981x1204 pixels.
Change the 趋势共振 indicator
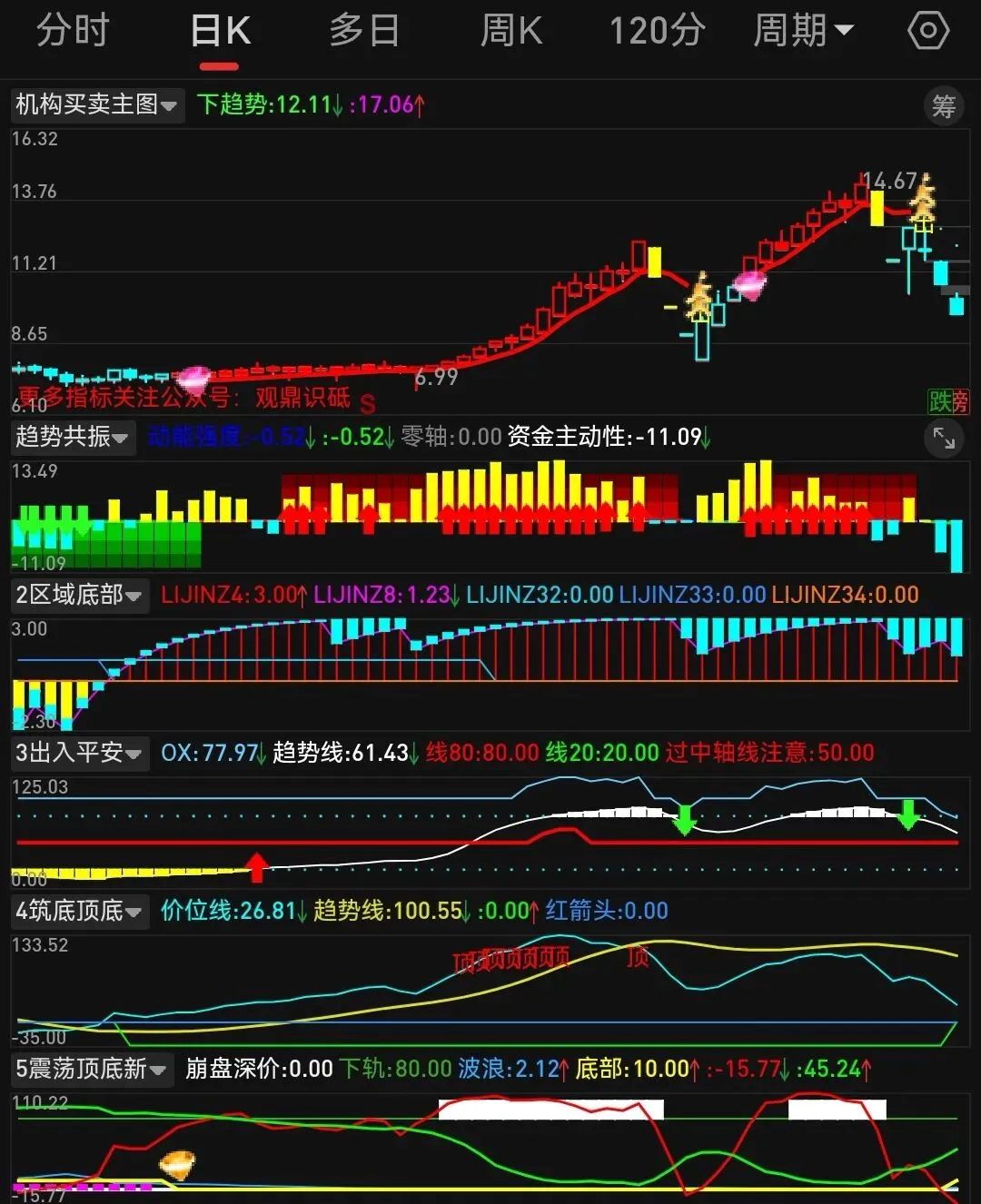click(x=72, y=437)
